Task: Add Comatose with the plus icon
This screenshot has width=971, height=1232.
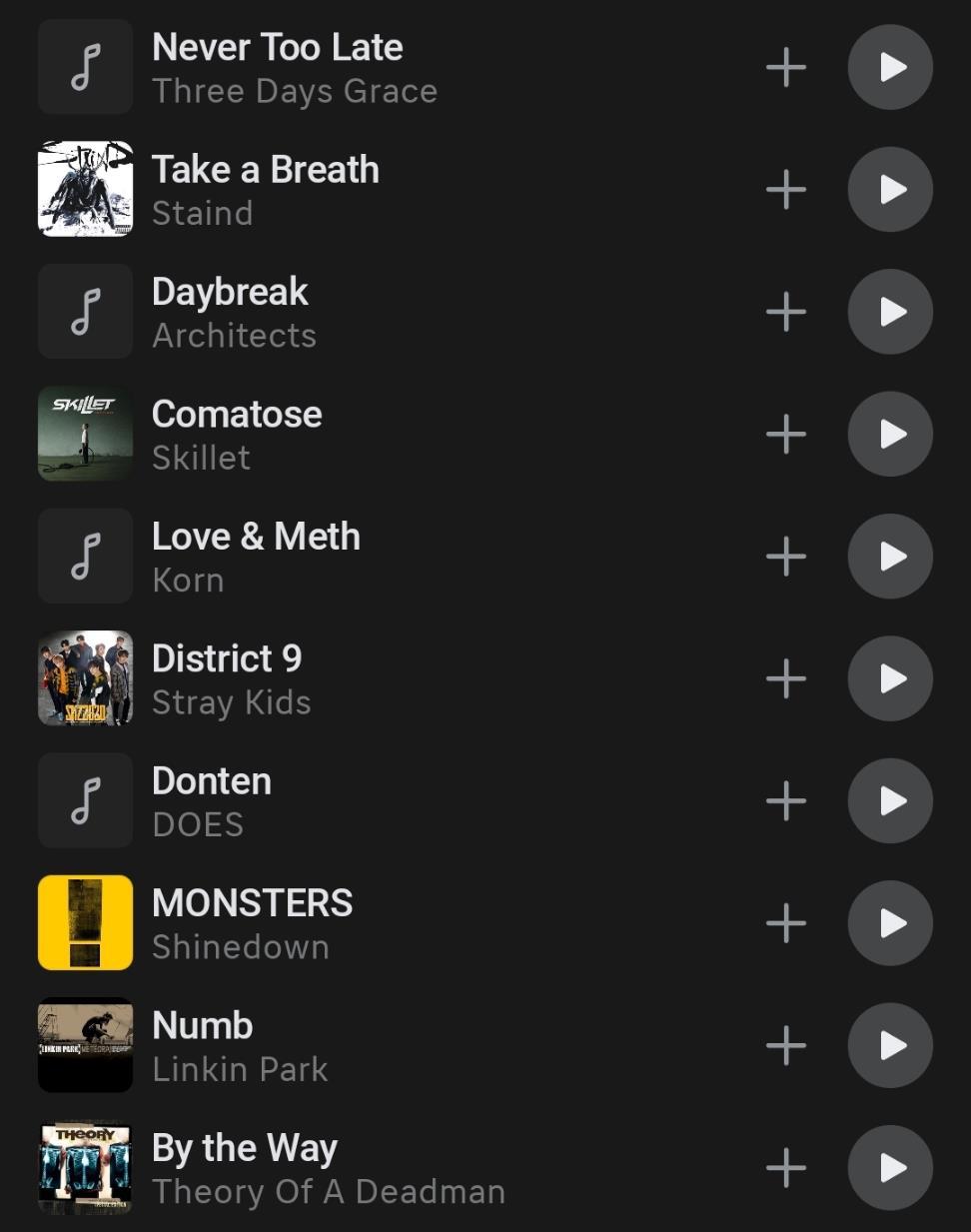Action: (786, 434)
